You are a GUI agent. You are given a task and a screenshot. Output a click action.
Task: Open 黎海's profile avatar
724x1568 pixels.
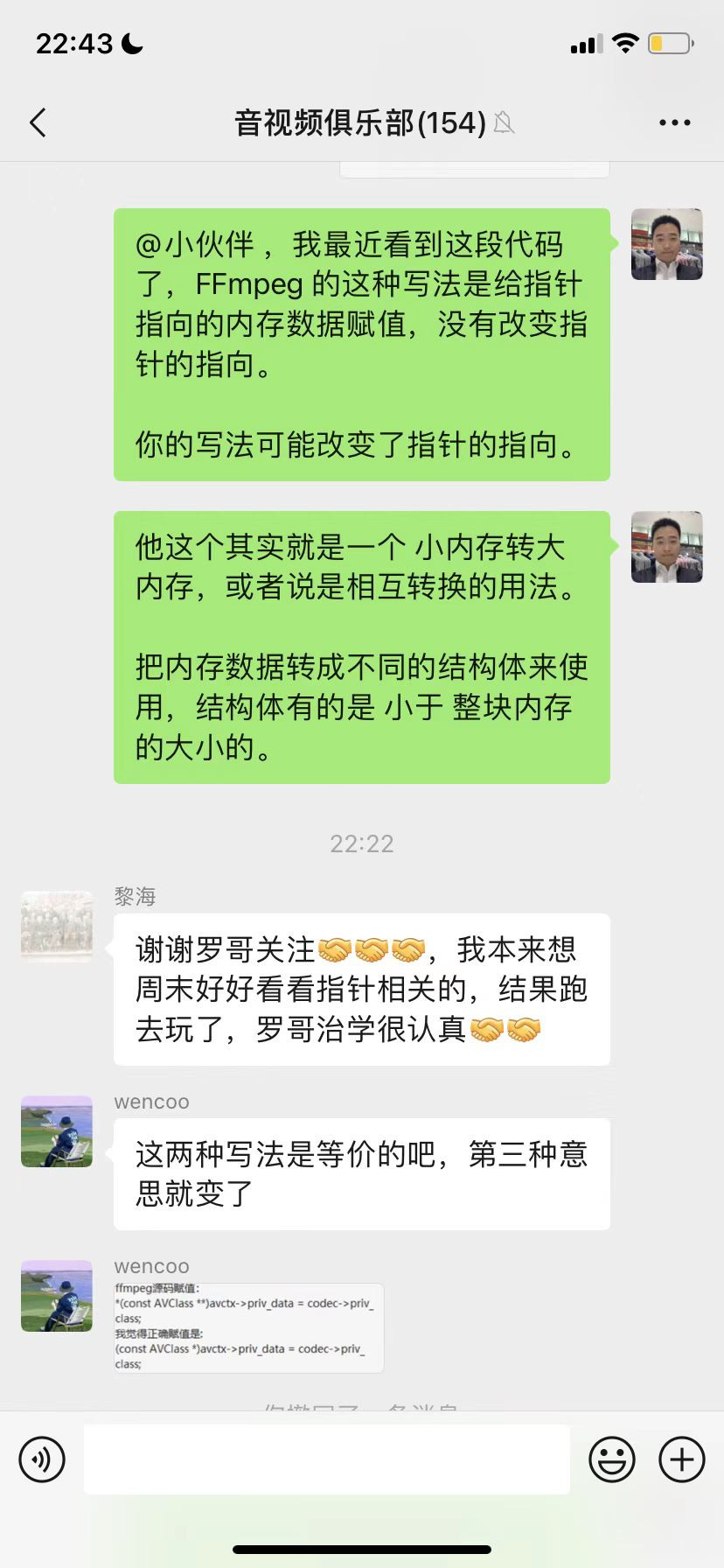[x=57, y=927]
